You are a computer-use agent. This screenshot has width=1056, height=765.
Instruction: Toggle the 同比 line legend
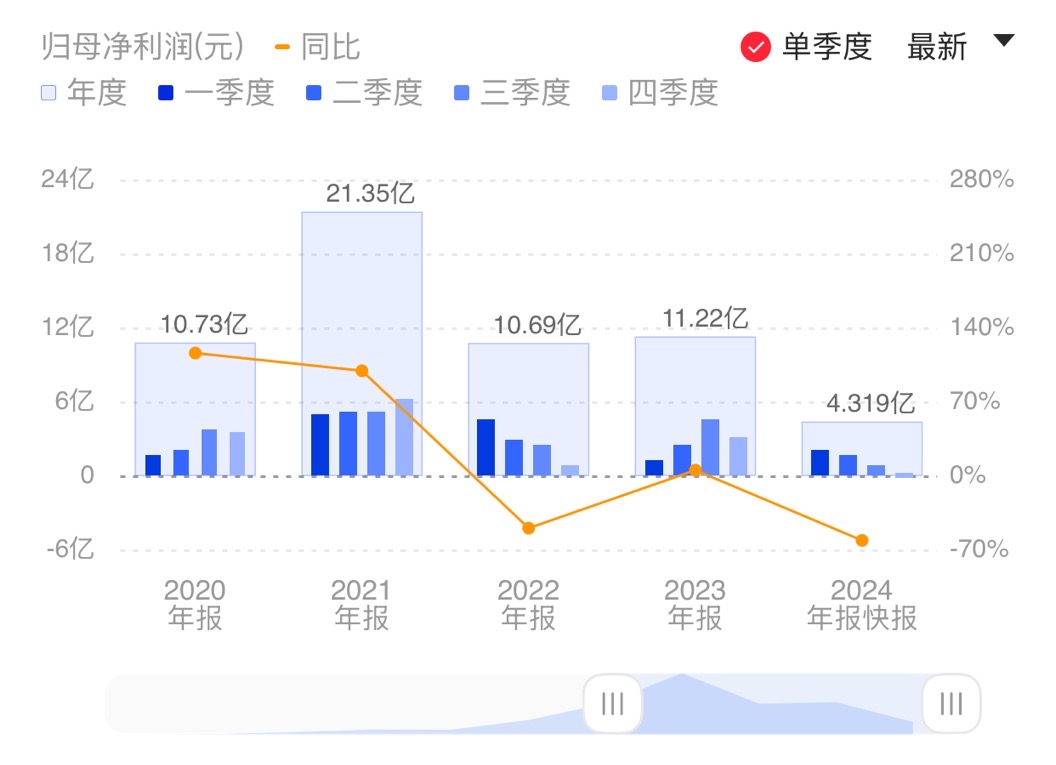(317, 47)
